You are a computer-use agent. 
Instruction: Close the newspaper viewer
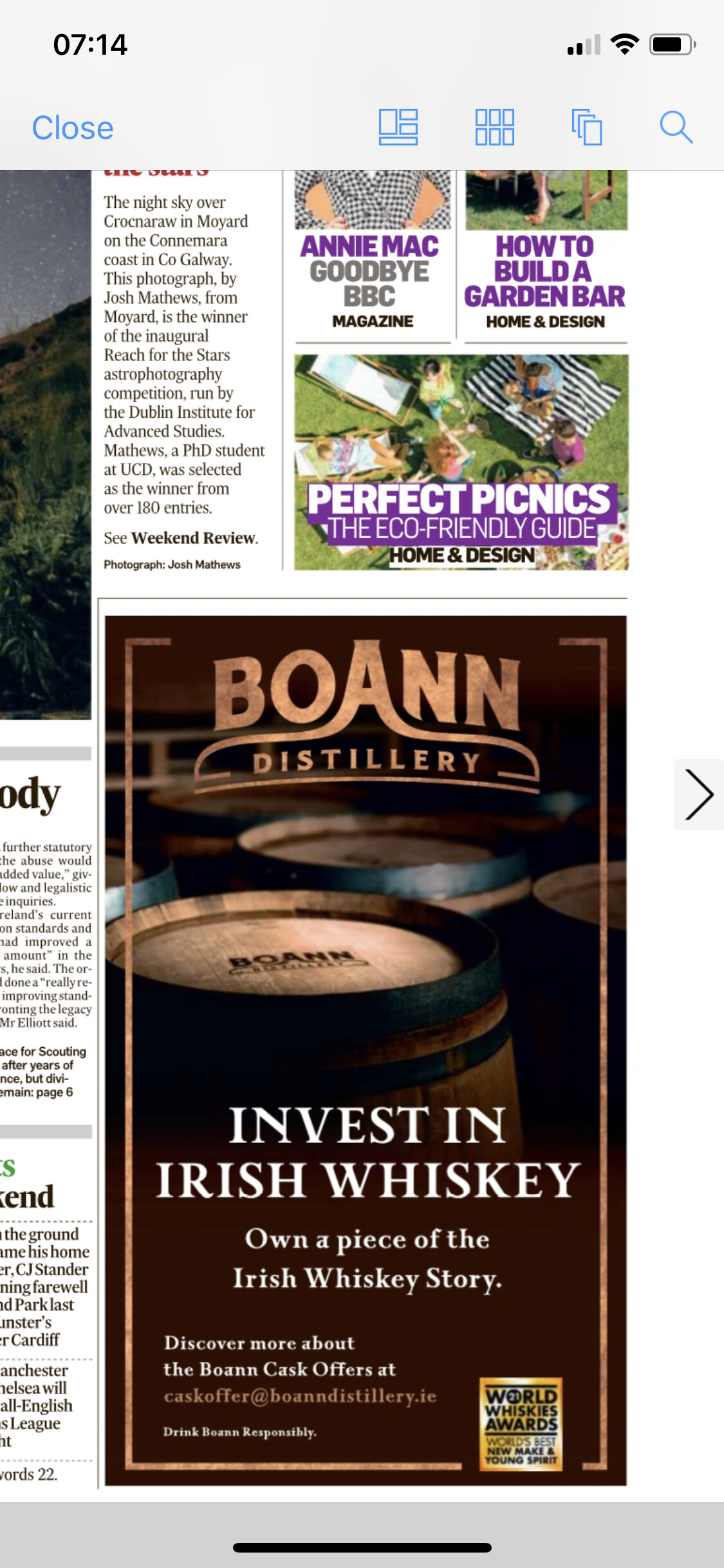click(x=73, y=127)
